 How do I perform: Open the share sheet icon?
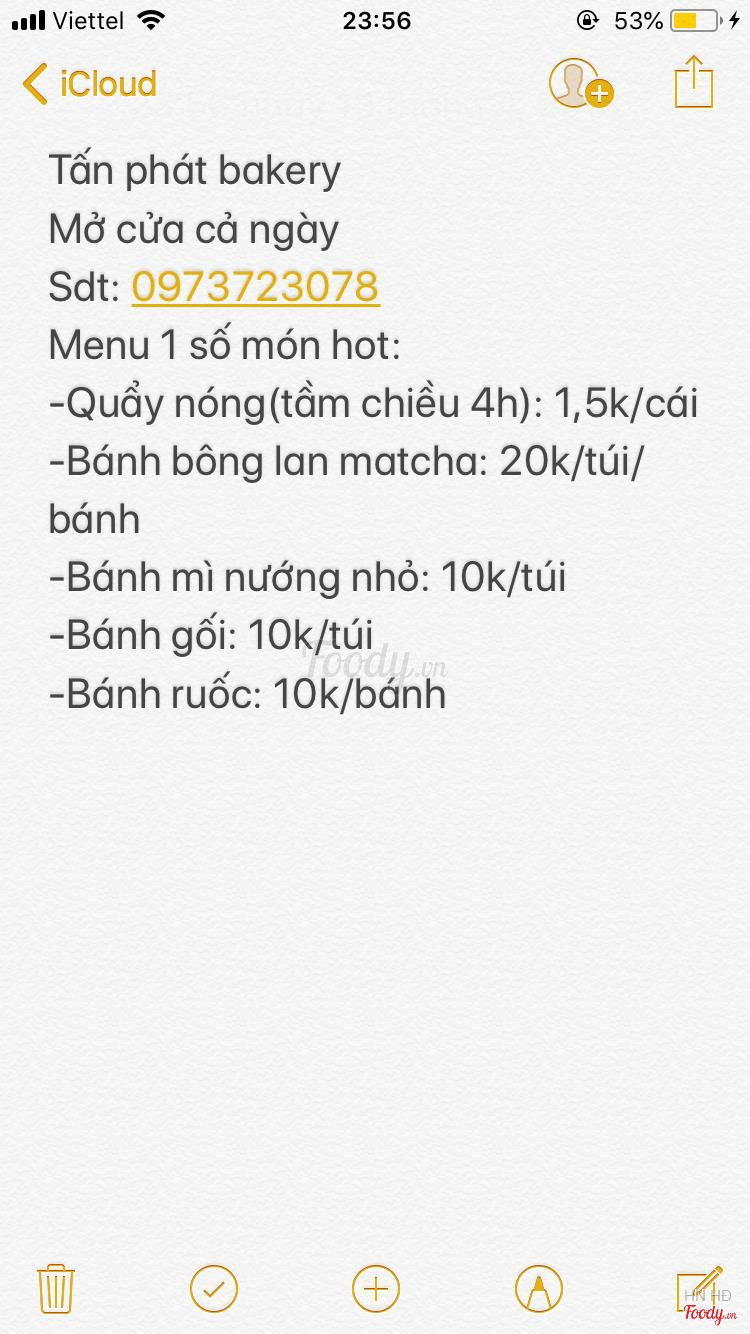[694, 81]
